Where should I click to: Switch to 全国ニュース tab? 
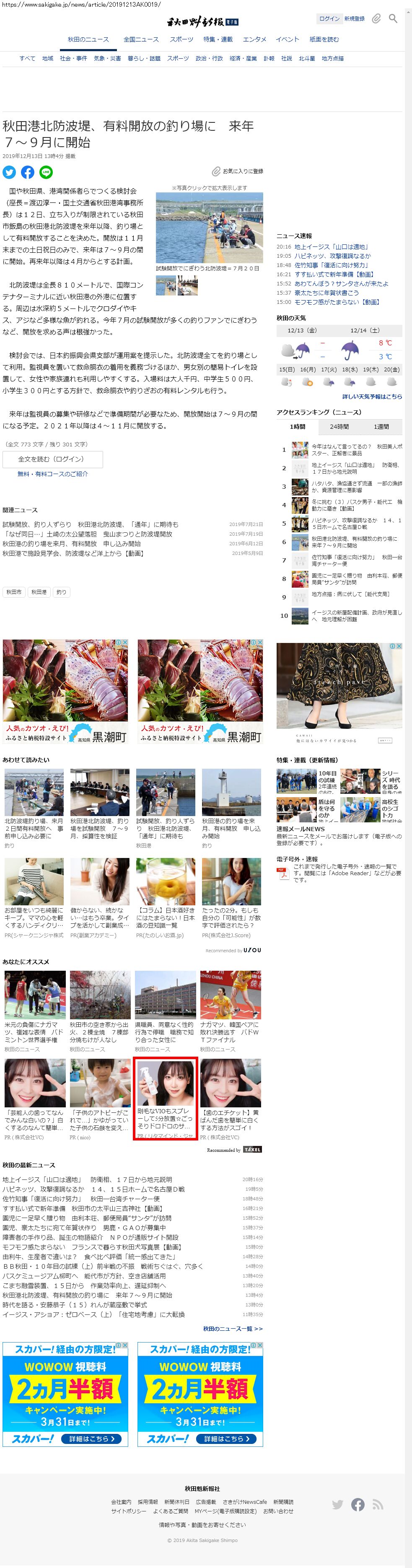point(141,39)
